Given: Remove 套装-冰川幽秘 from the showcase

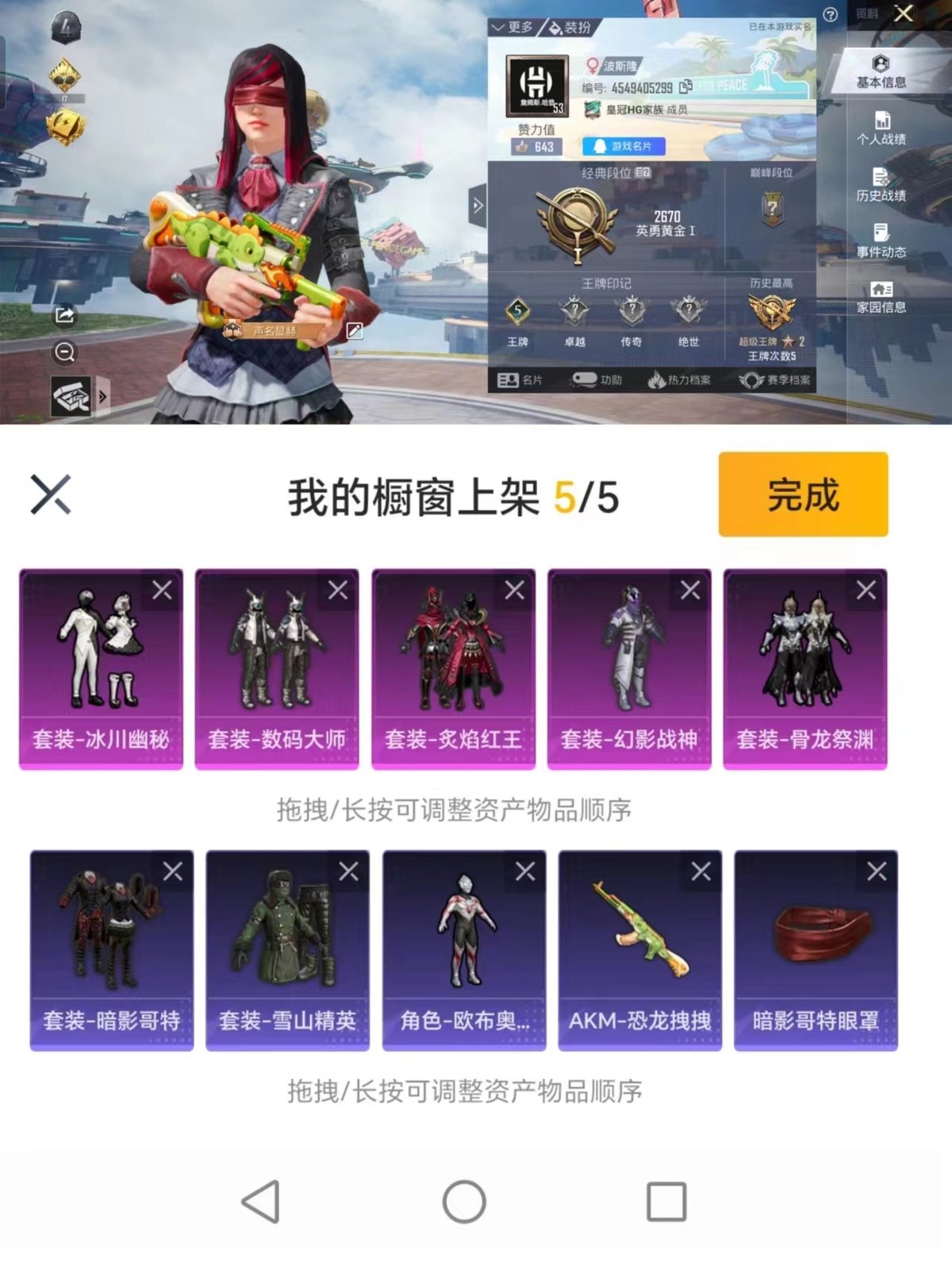Looking at the screenshot, I should click(x=162, y=590).
